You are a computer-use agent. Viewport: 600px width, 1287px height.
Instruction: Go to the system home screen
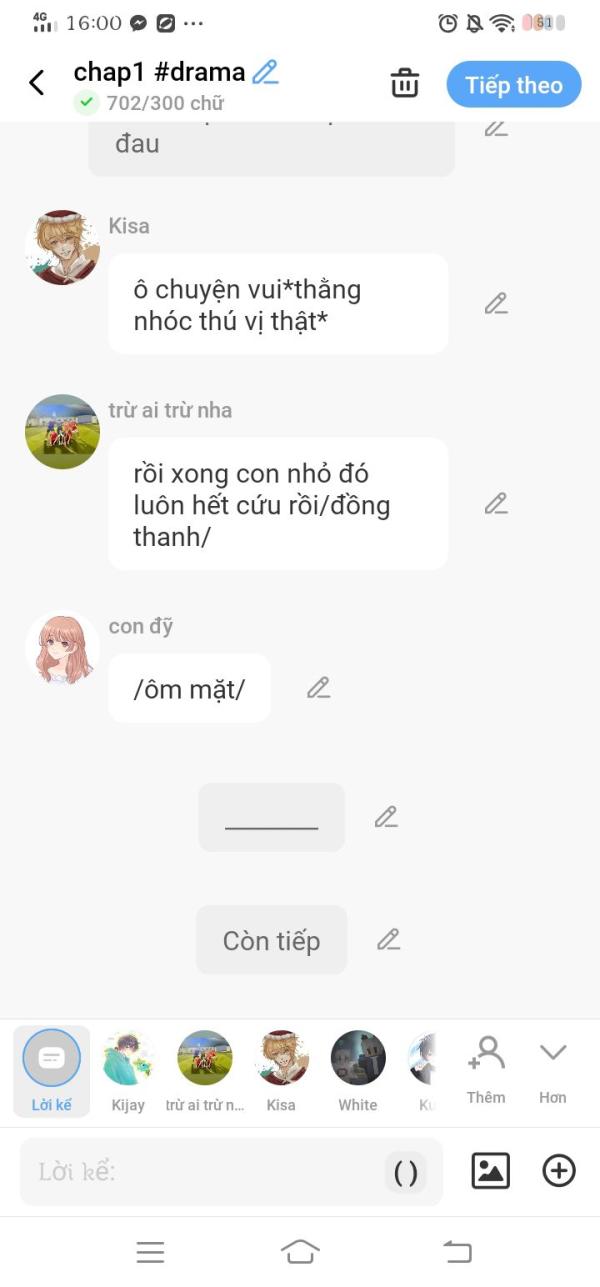tap(300, 1251)
